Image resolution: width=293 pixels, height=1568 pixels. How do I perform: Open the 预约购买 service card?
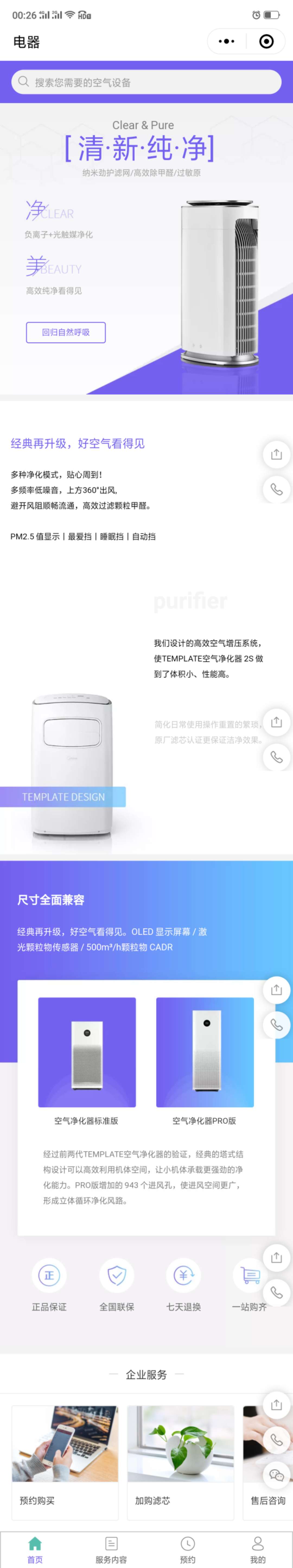pyautogui.click(x=65, y=1461)
